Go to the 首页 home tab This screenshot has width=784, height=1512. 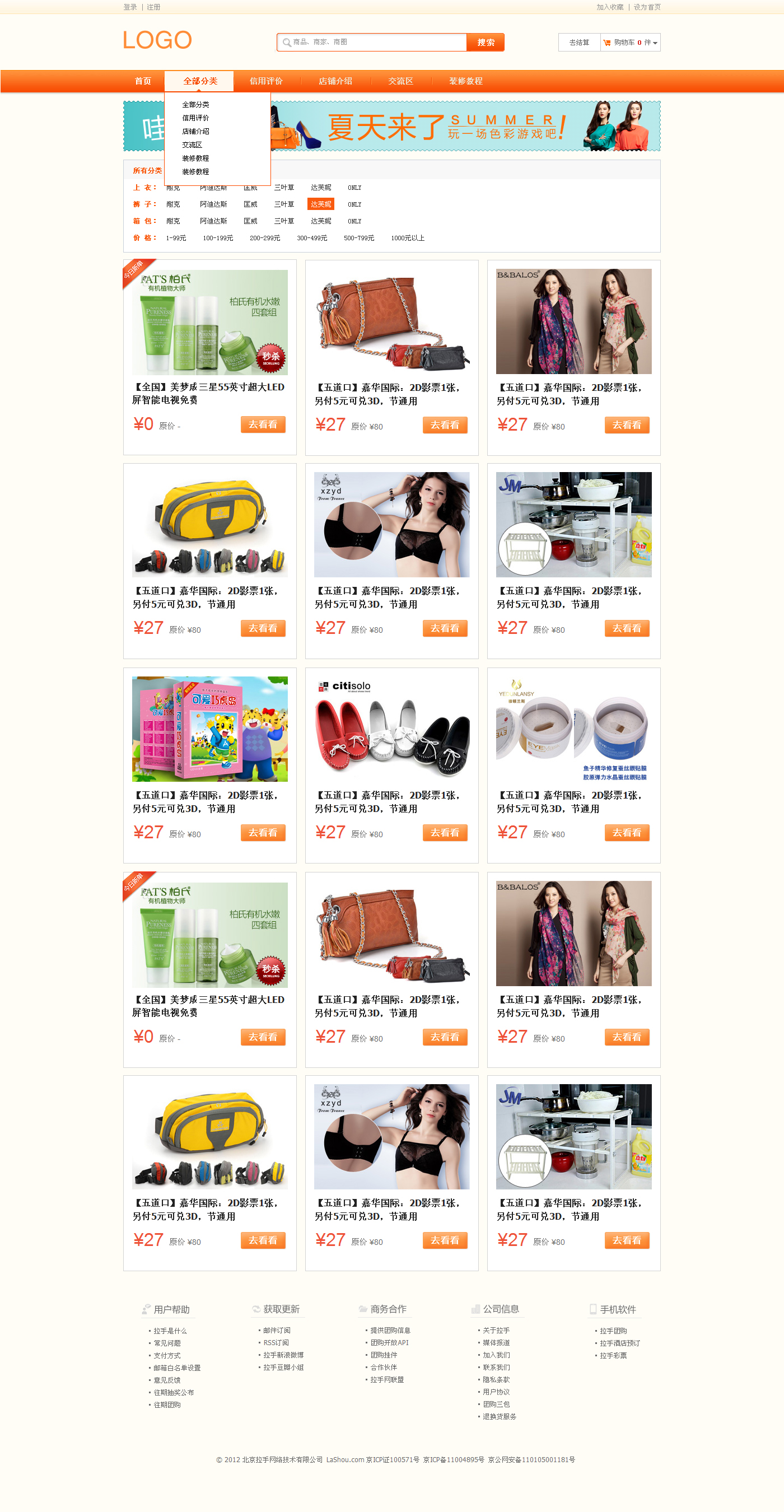point(143,81)
